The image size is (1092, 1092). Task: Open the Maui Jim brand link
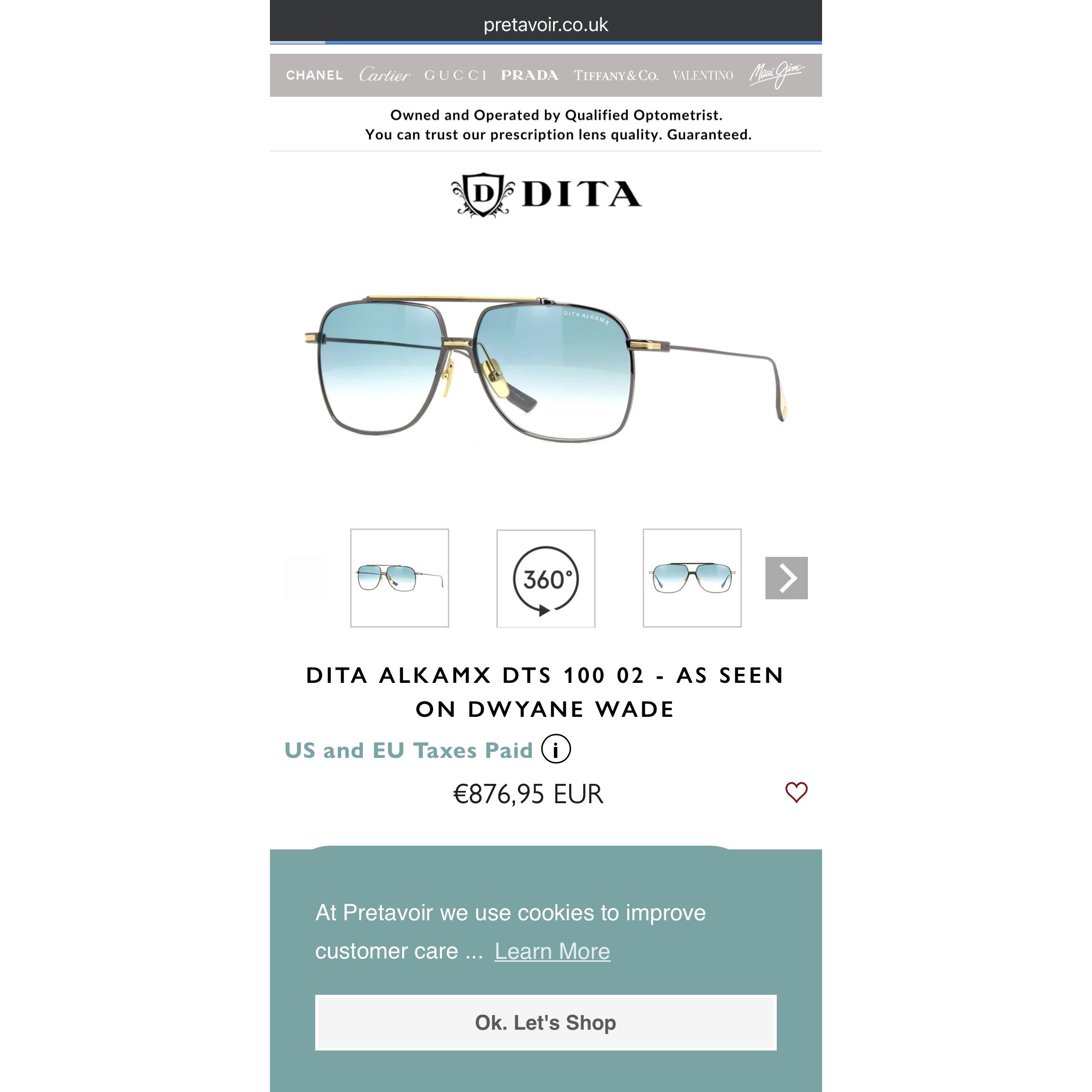tap(777, 75)
